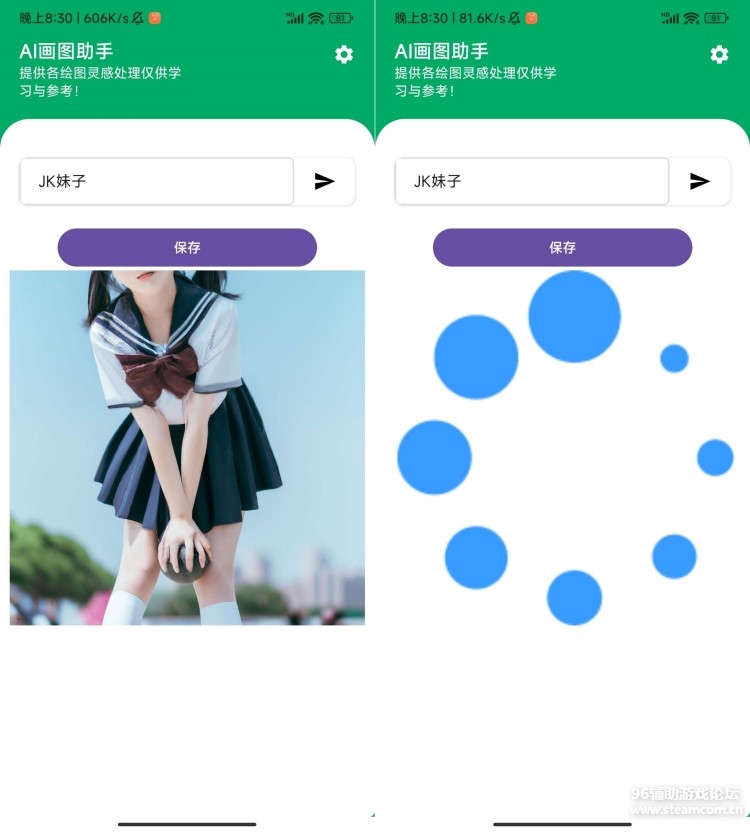Tap the send arrow on the right screen
Viewport: 750px width, 832px height.
point(699,181)
